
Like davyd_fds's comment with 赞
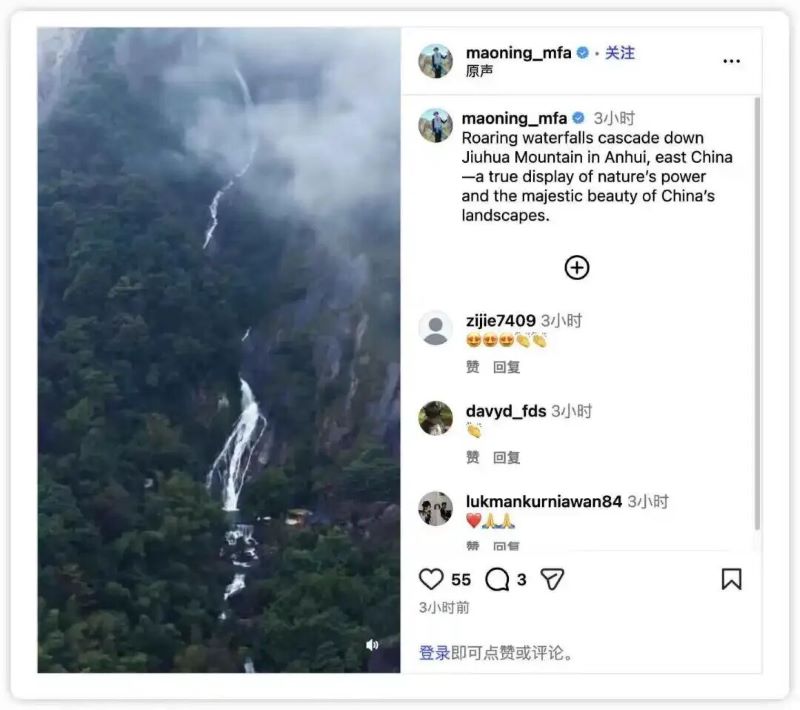[x=472, y=457]
